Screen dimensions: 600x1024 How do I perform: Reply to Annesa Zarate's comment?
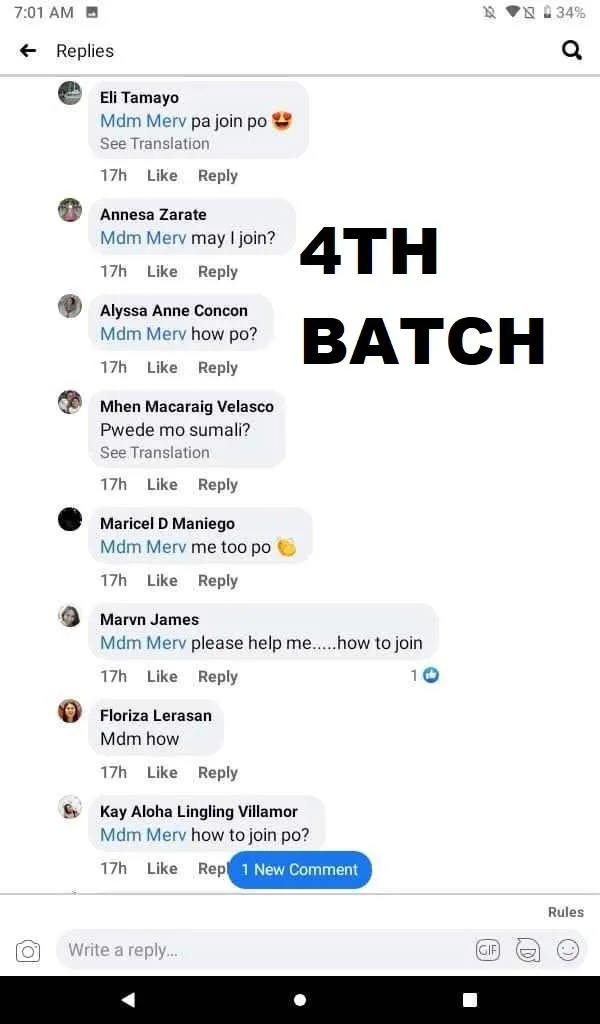(x=217, y=272)
